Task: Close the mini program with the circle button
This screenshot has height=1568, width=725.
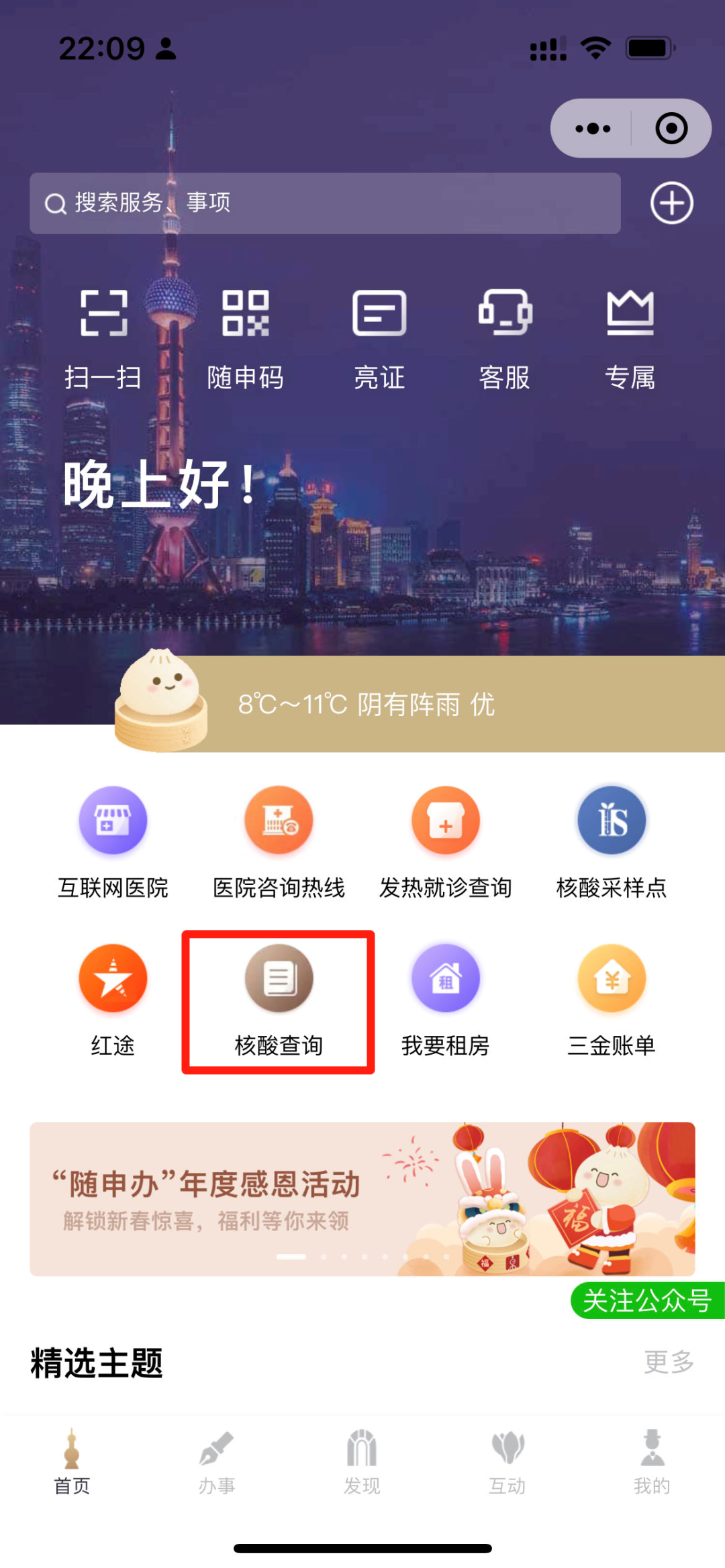Action: [671, 128]
